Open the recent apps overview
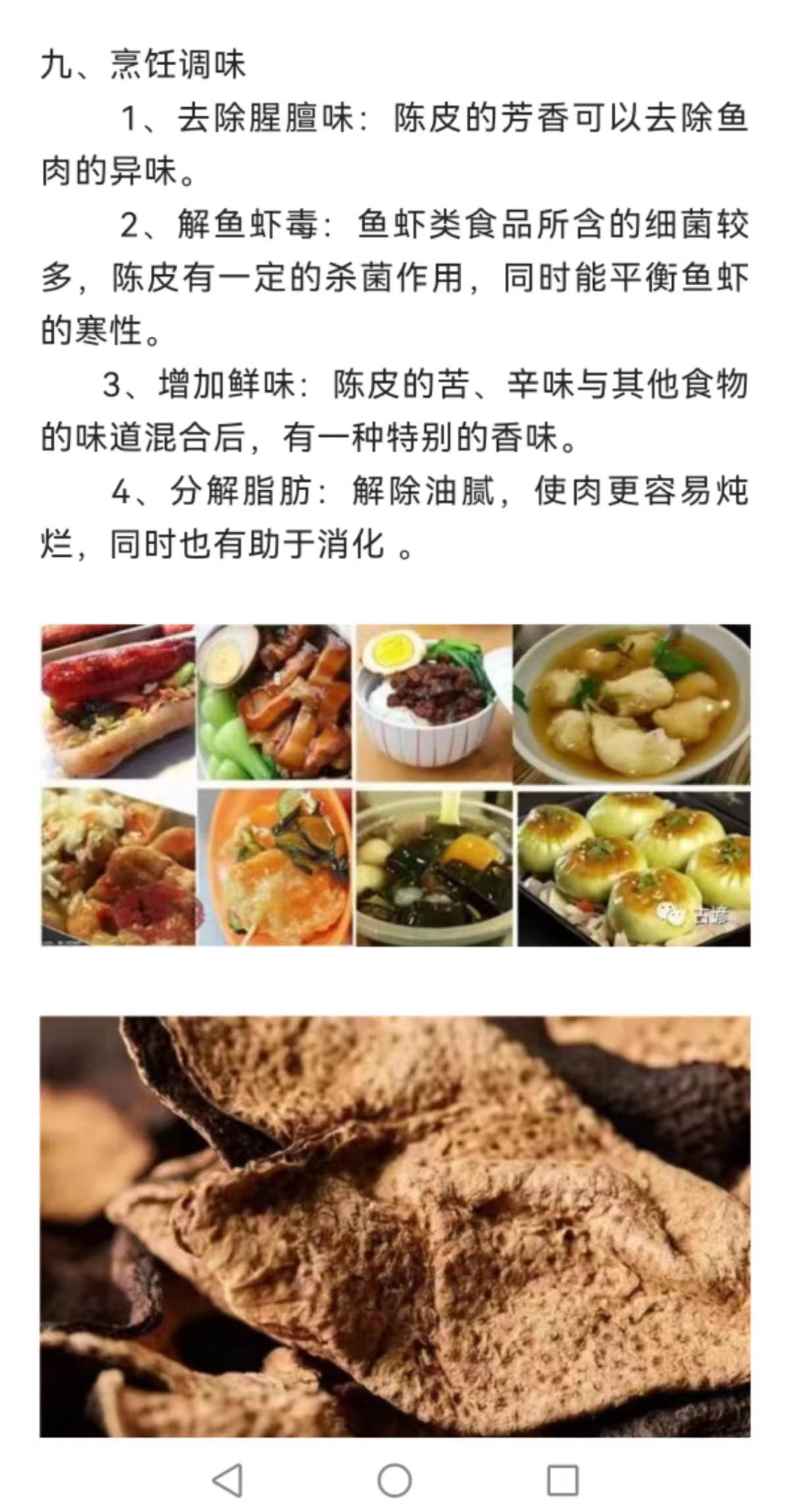790x1512 pixels. (x=562, y=1481)
